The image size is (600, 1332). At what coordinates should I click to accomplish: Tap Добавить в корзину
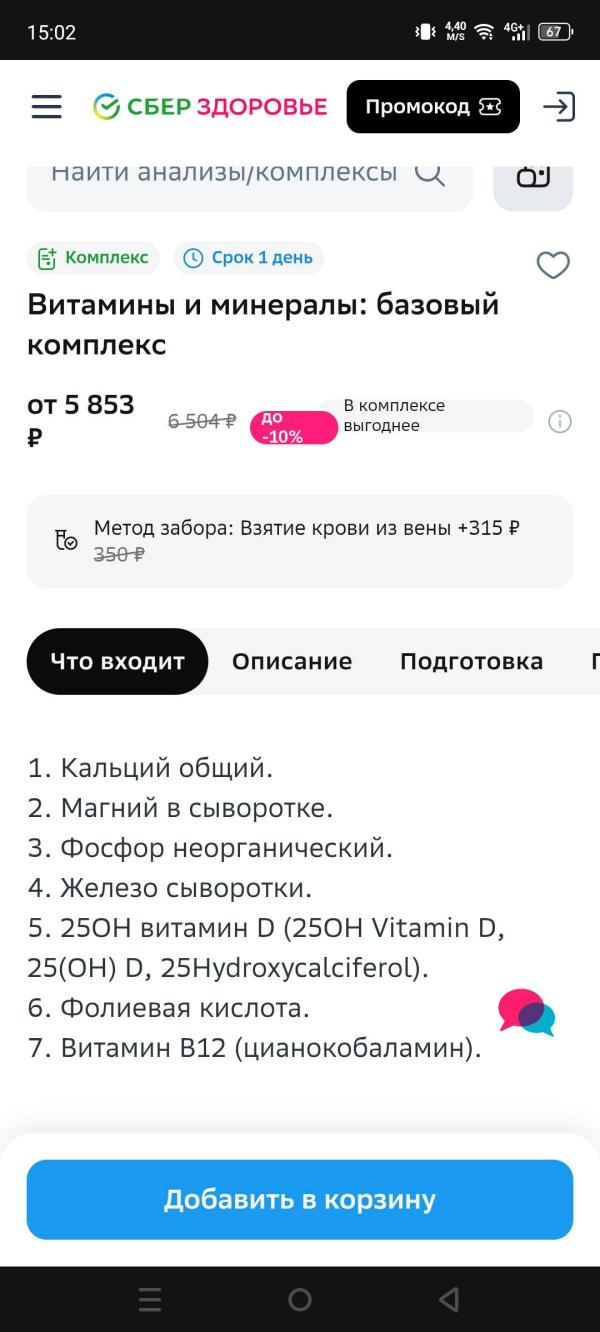tap(300, 1199)
